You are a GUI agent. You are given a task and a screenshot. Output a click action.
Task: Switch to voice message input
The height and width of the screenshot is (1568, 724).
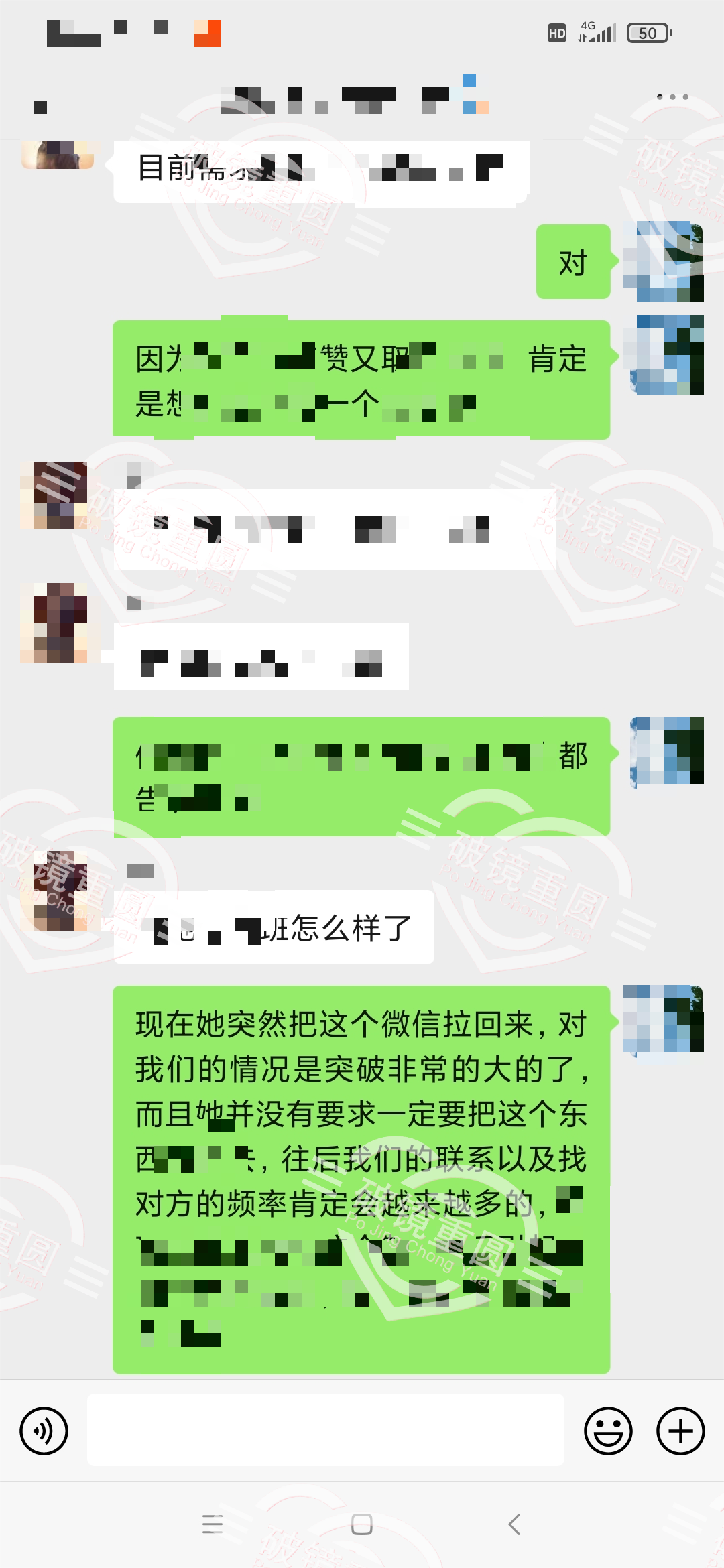[x=44, y=1431]
